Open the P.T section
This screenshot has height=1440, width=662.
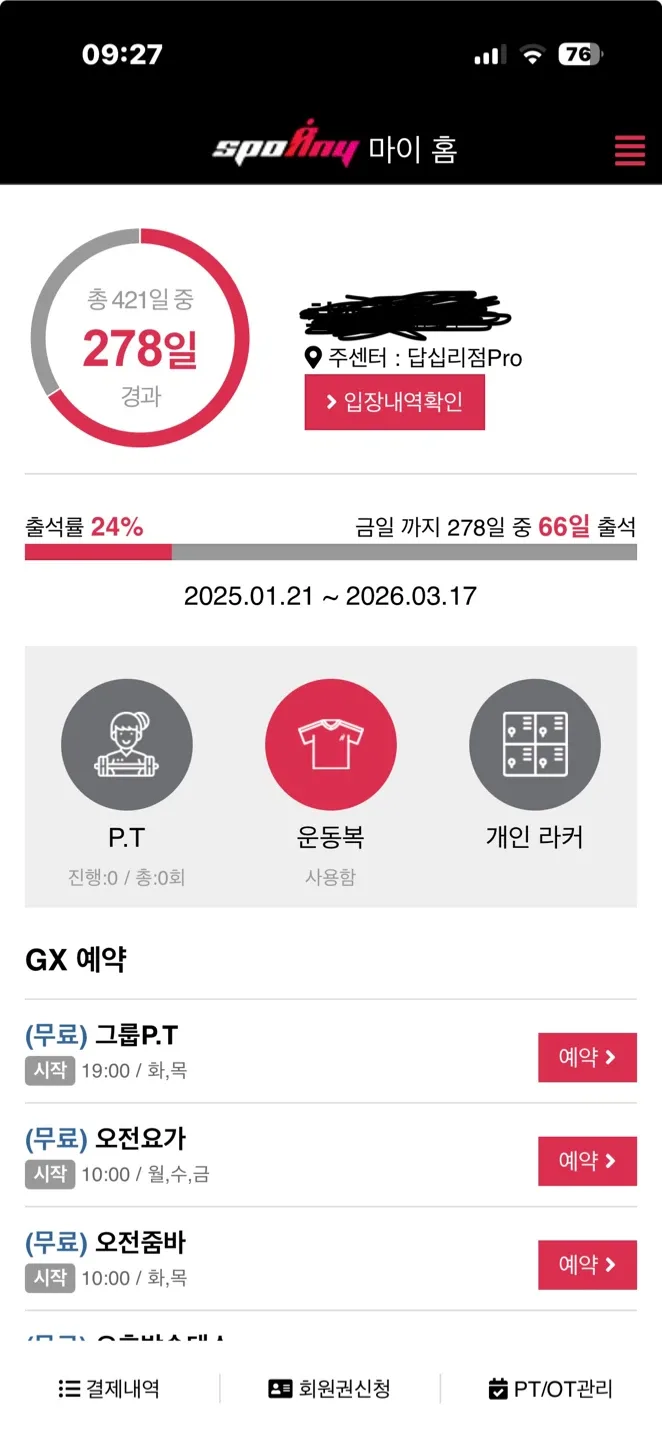(x=126, y=745)
